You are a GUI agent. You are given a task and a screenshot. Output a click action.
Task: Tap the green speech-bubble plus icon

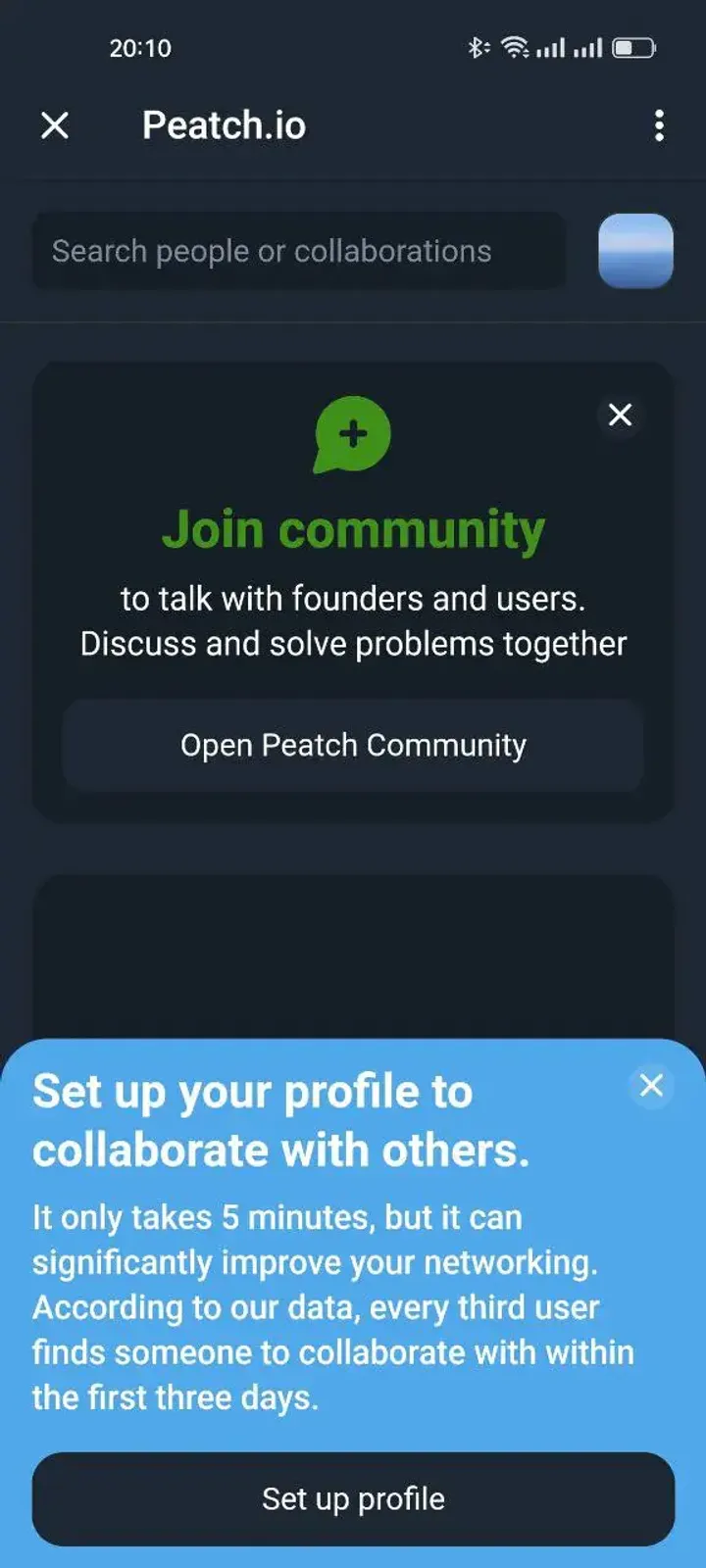point(353,435)
